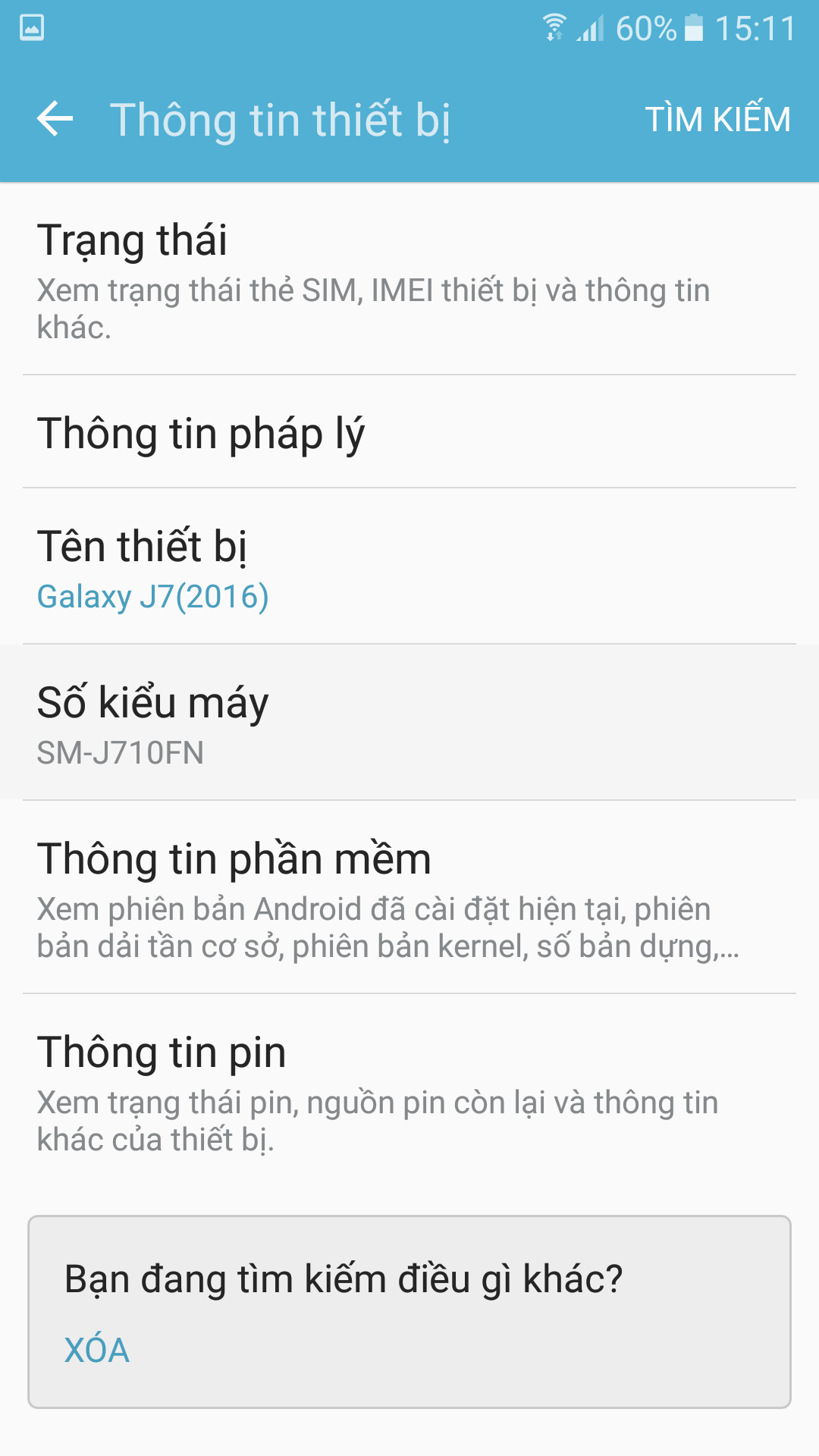
Task: Edit Tên thiết bị Galaxy J7(2016)
Action: point(409,566)
